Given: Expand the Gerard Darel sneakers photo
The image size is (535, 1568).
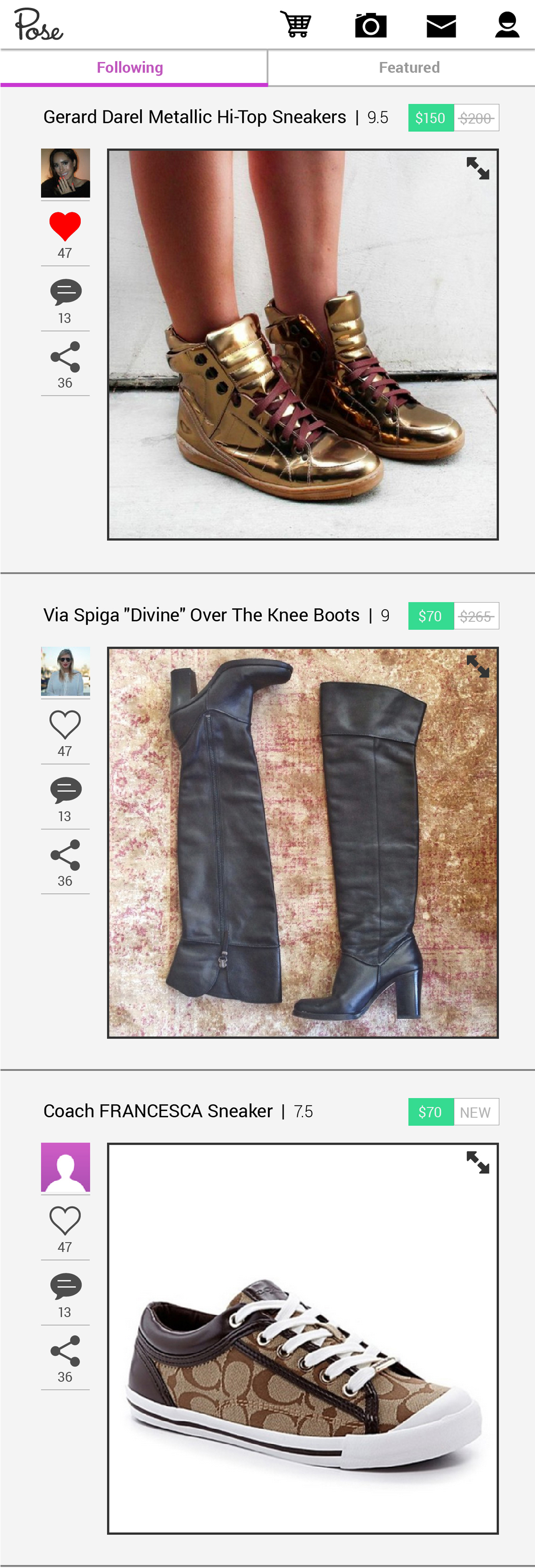Looking at the screenshot, I should [478, 169].
